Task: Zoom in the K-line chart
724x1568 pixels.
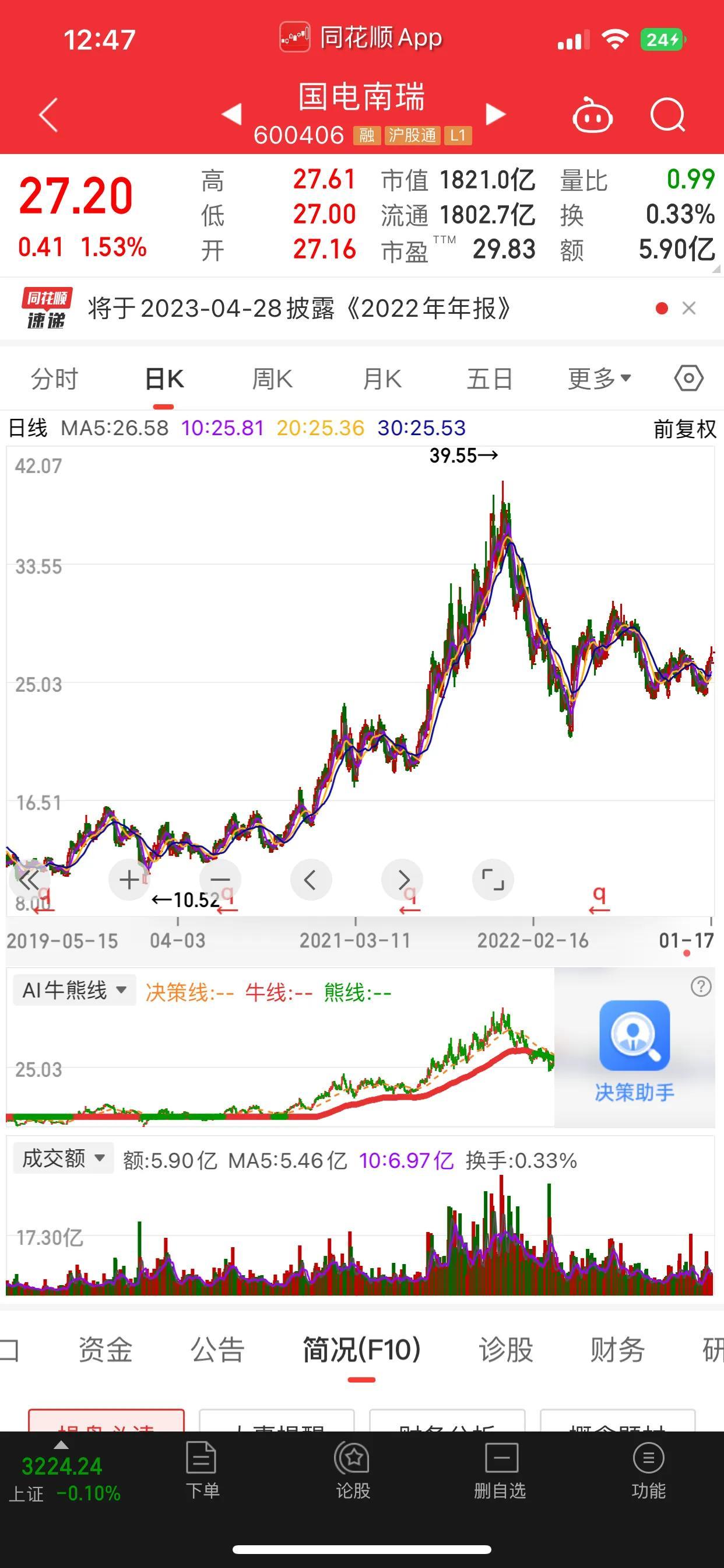Action: point(129,880)
